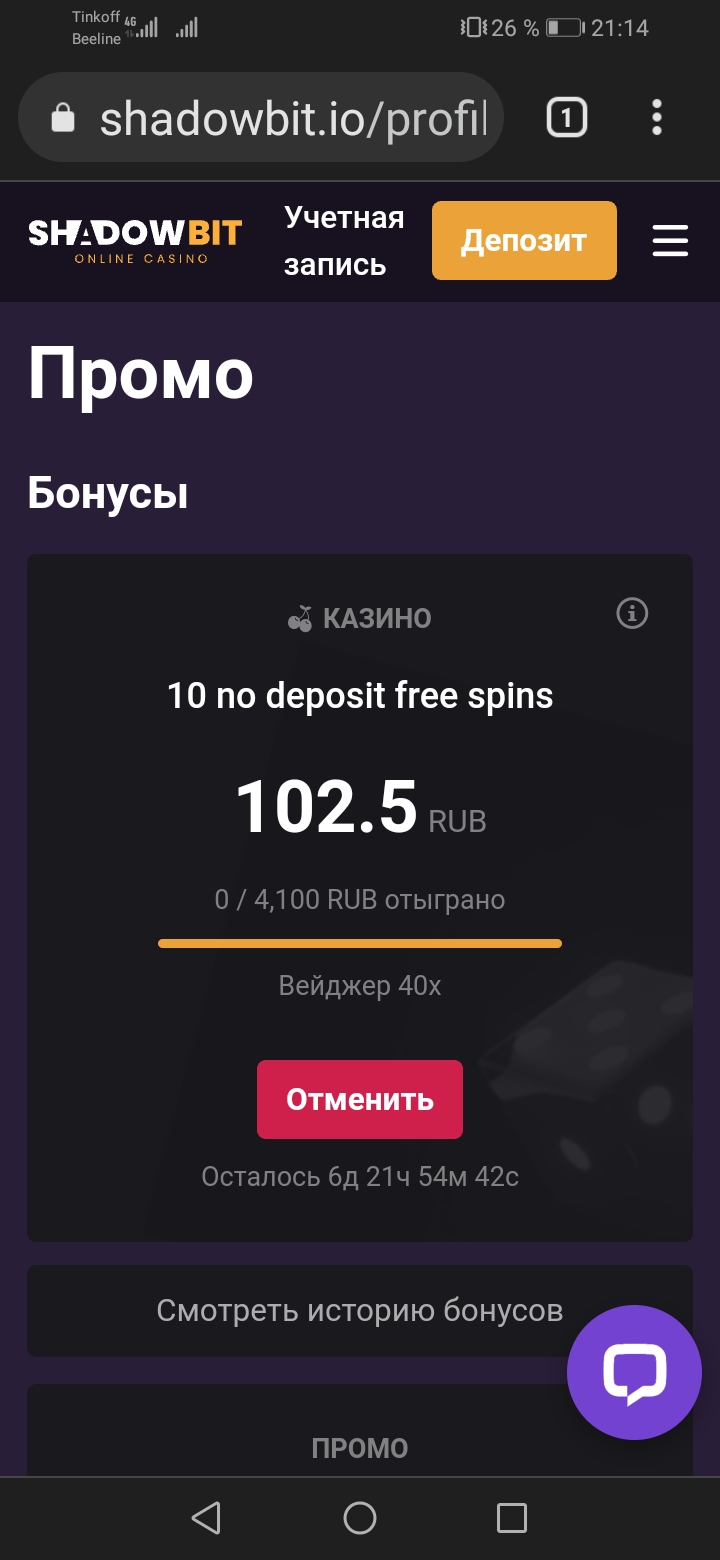
Task: Open the hamburger site menu
Action: (x=669, y=241)
